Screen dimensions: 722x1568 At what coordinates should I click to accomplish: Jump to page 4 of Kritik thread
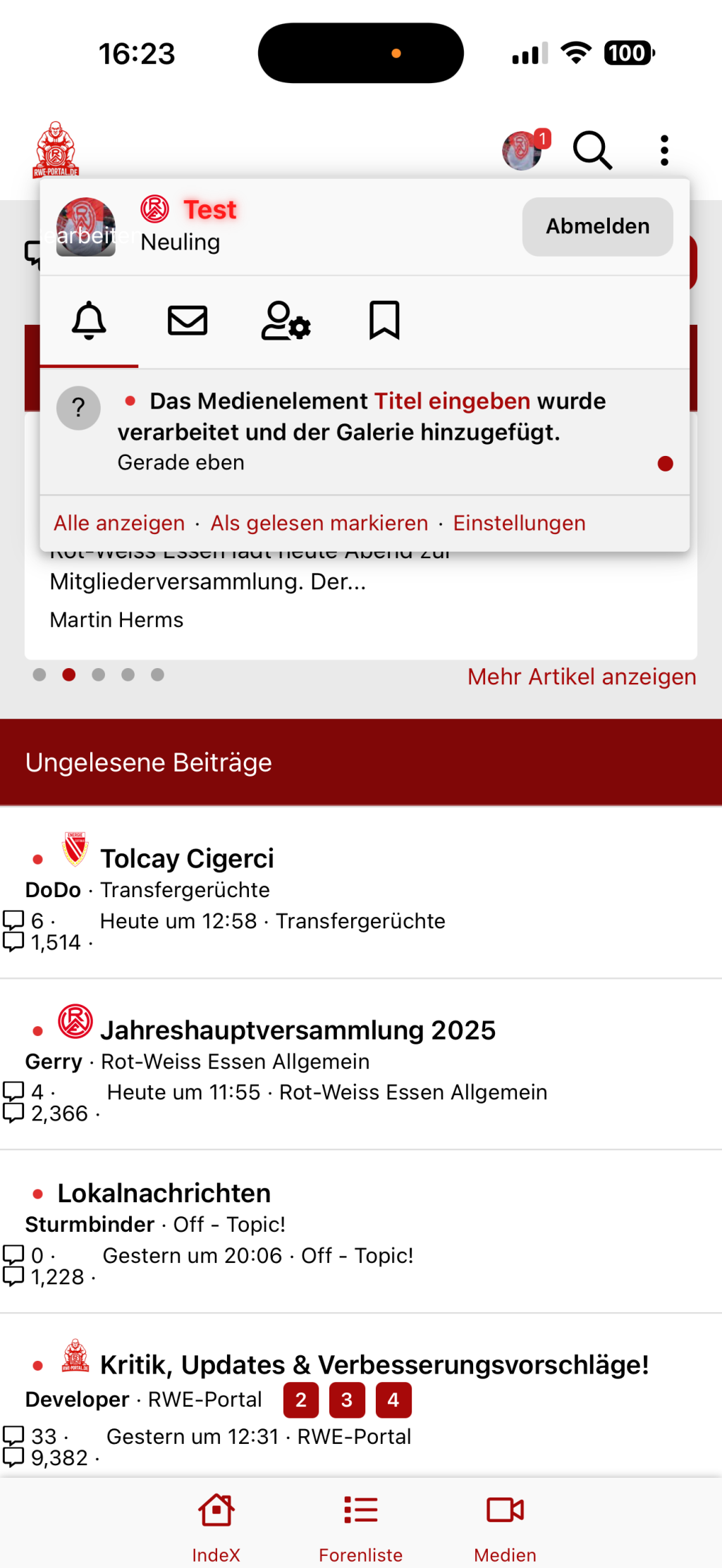tap(393, 1400)
